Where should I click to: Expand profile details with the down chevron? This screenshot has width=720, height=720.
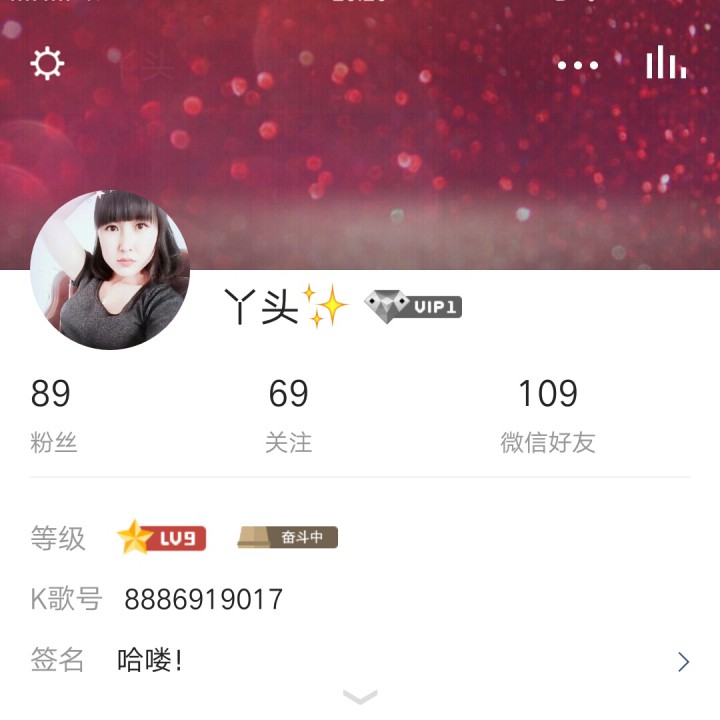360,697
